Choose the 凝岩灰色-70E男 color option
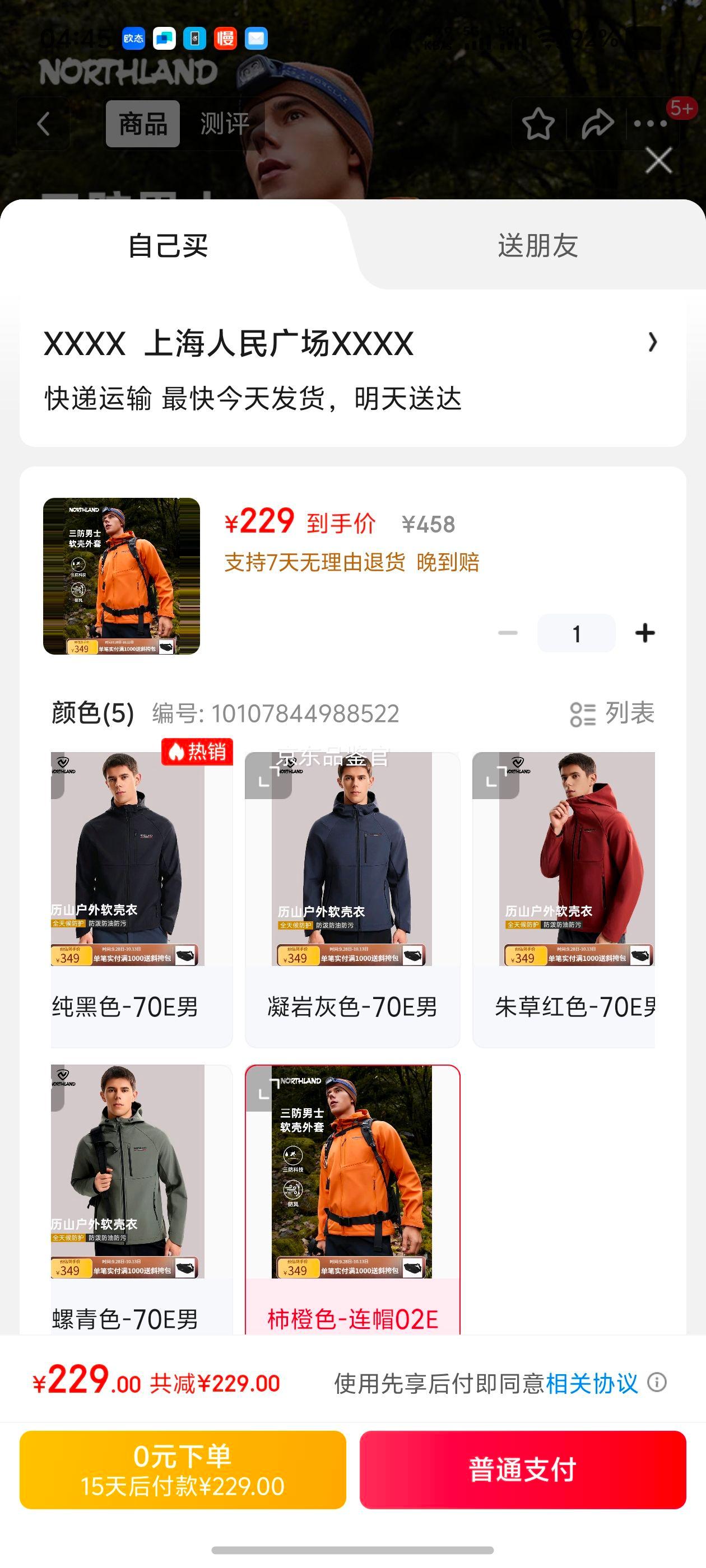Screen dimensions: 706x1568 point(352,898)
